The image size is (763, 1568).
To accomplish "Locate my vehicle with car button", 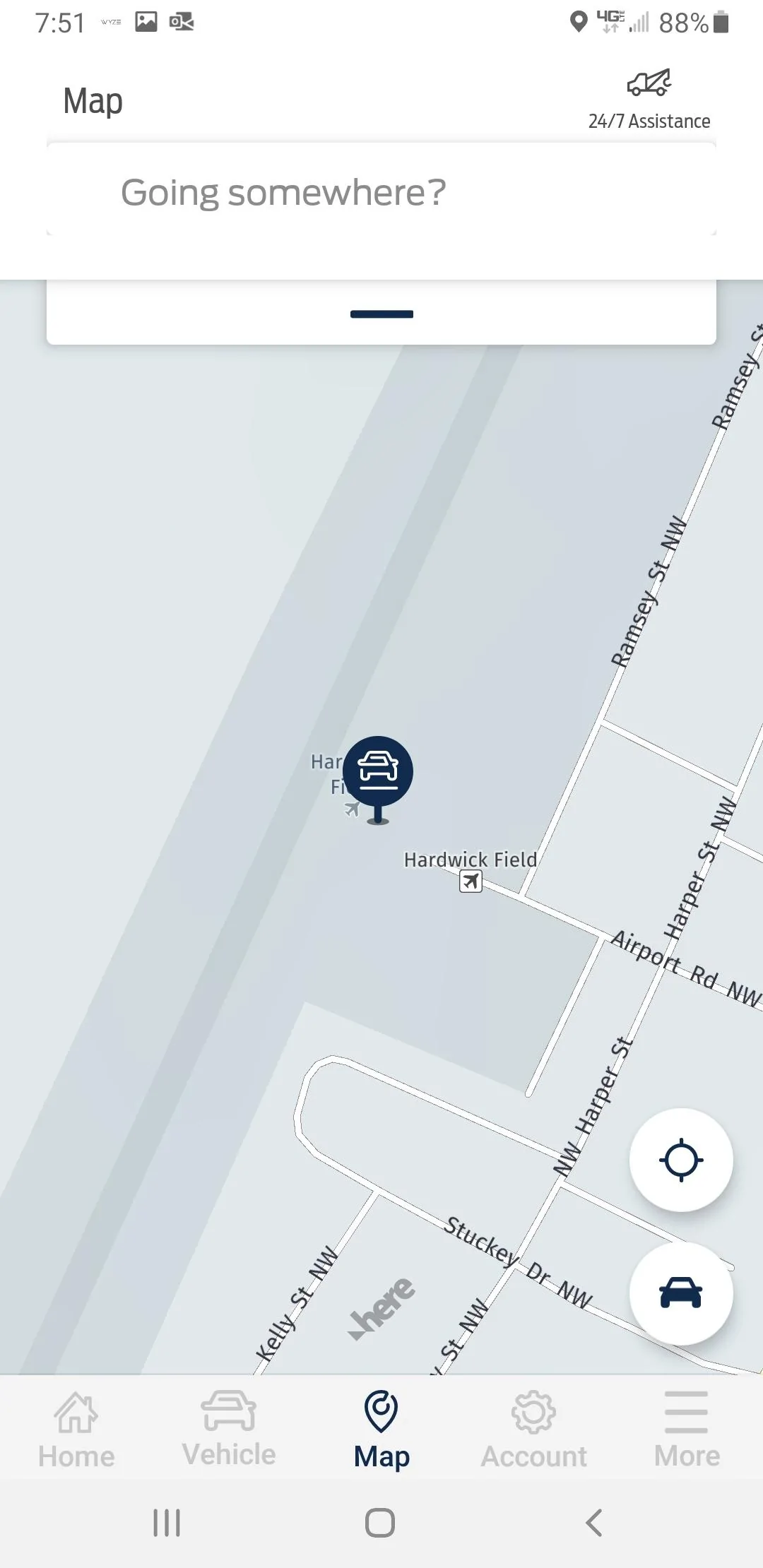I will pyautogui.click(x=681, y=1294).
